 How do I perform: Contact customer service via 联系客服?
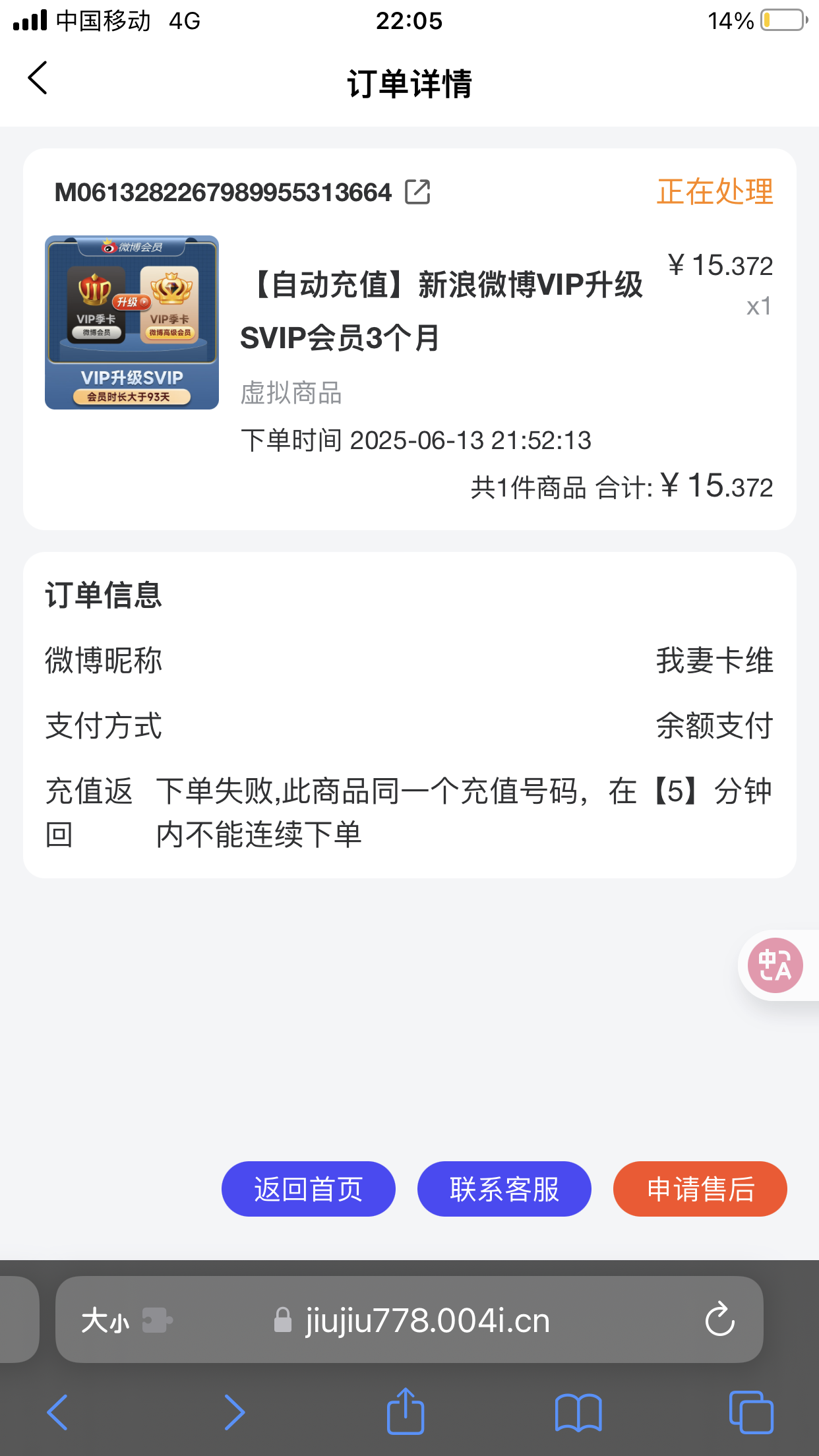pos(504,1189)
